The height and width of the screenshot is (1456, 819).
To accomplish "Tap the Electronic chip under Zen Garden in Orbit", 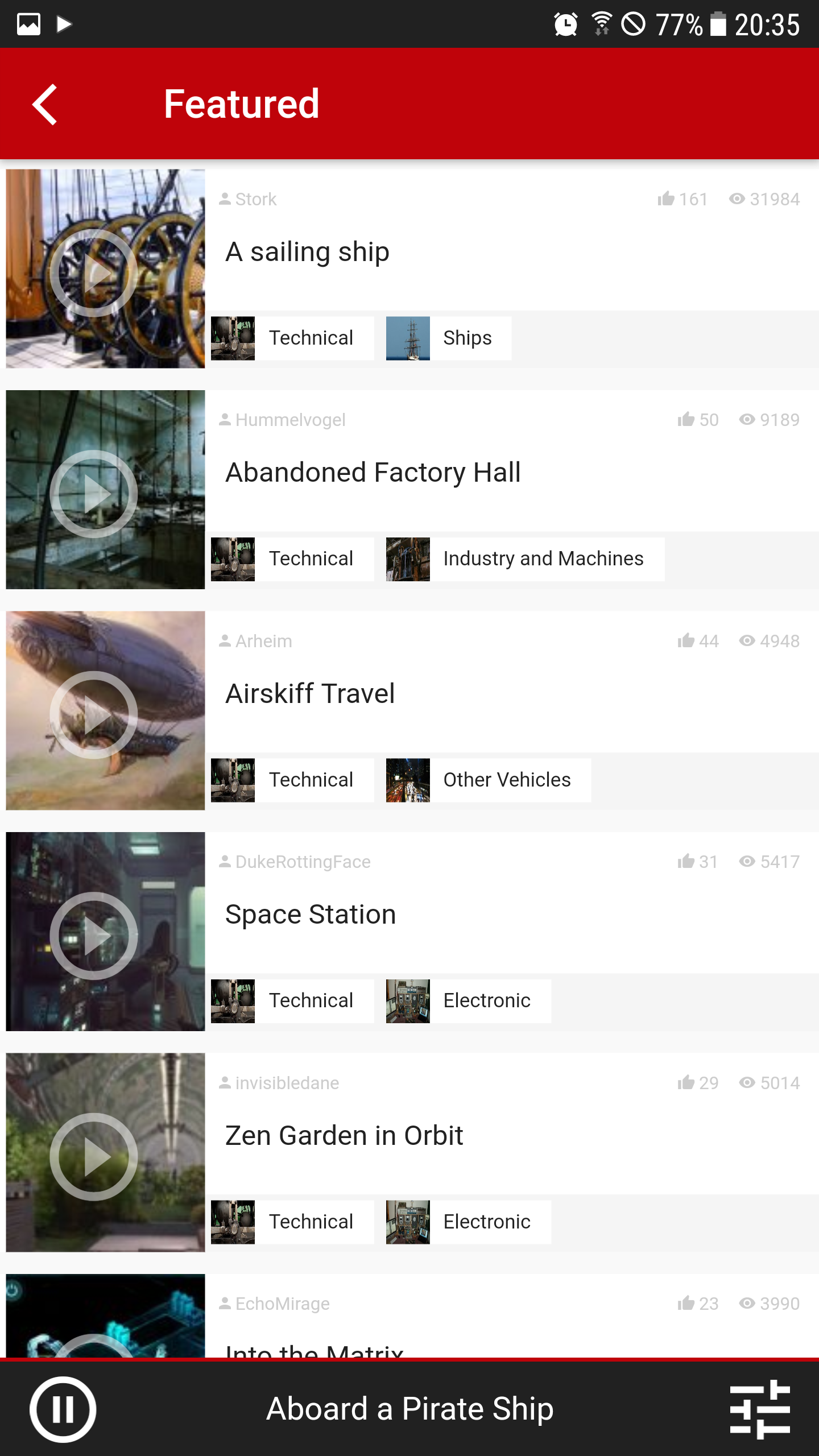I will pyautogui.click(x=469, y=1222).
